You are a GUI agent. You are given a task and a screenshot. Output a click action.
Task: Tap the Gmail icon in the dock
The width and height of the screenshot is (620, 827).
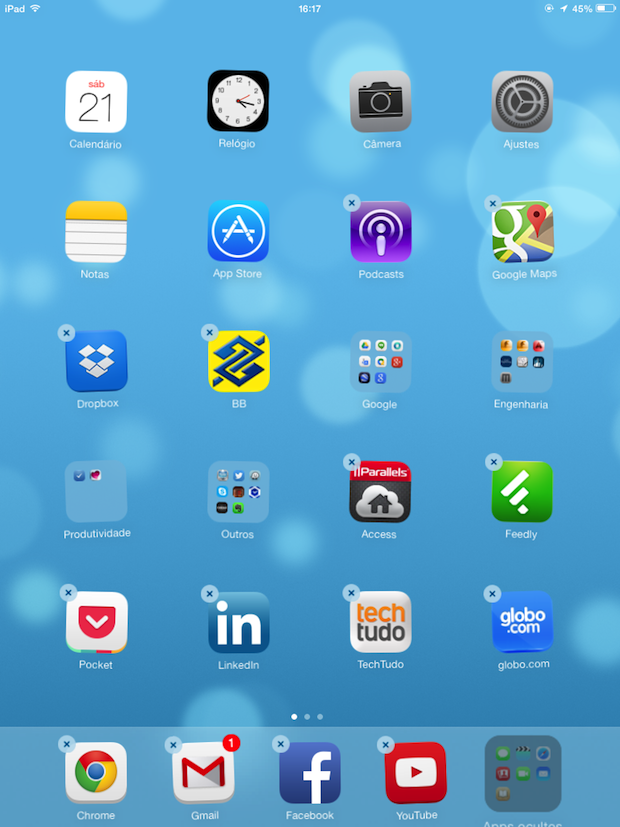(x=203, y=773)
